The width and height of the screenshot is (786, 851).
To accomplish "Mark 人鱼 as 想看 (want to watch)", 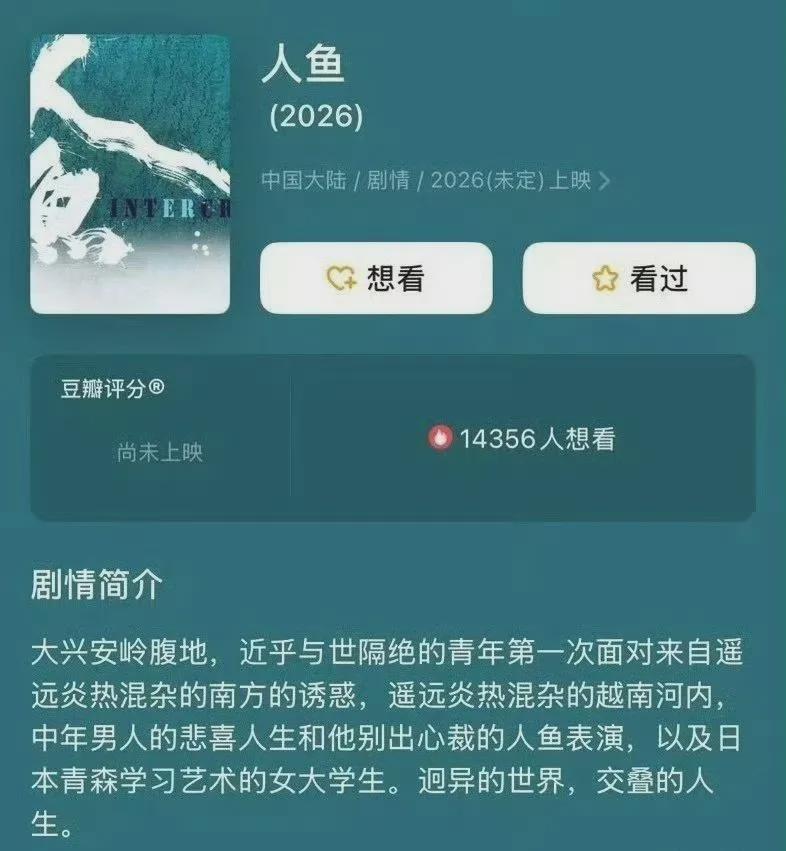I will tap(376, 278).
